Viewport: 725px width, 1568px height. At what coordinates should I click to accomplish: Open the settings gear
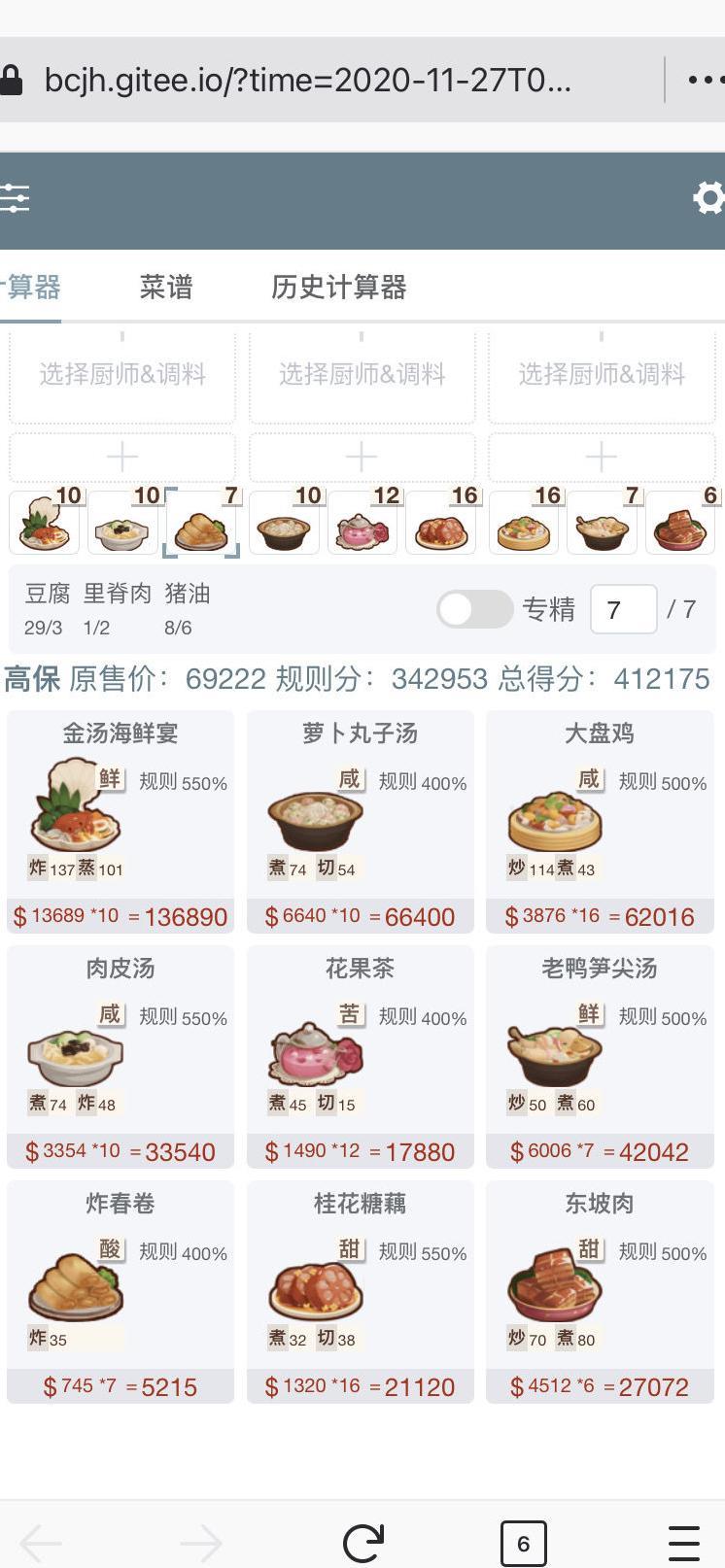click(x=708, y=198)
